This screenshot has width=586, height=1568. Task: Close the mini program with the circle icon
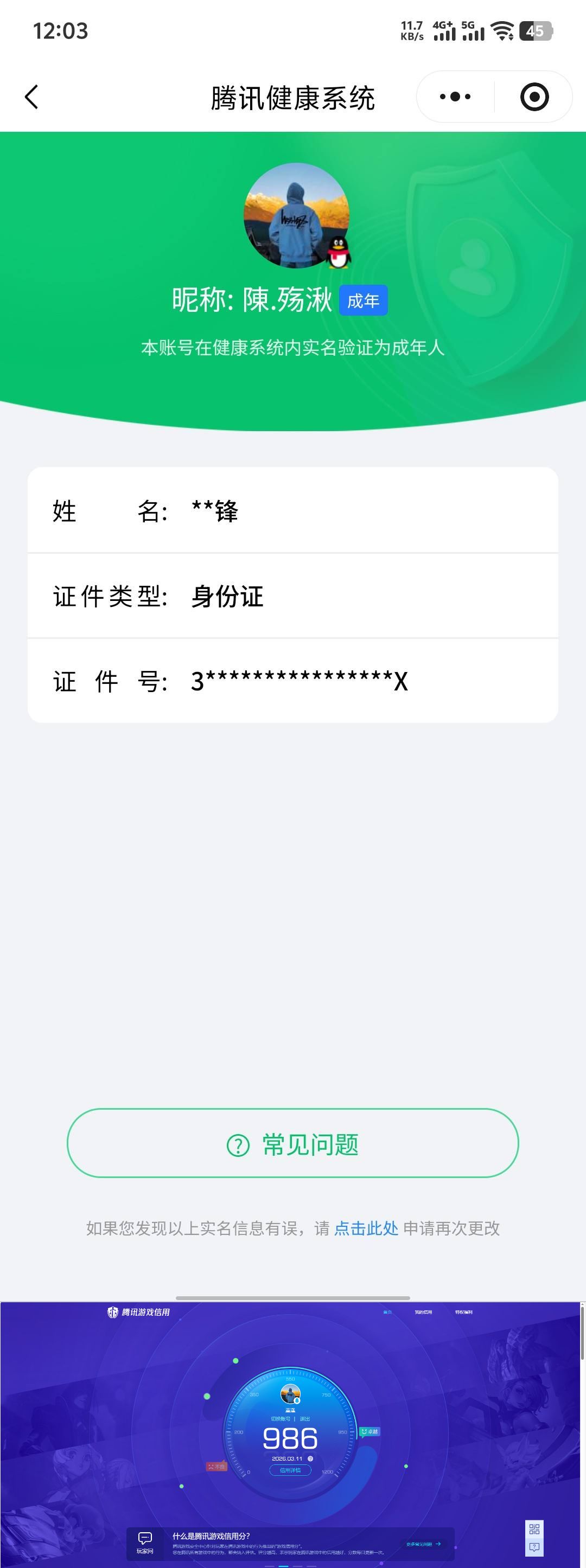(534, 97)
